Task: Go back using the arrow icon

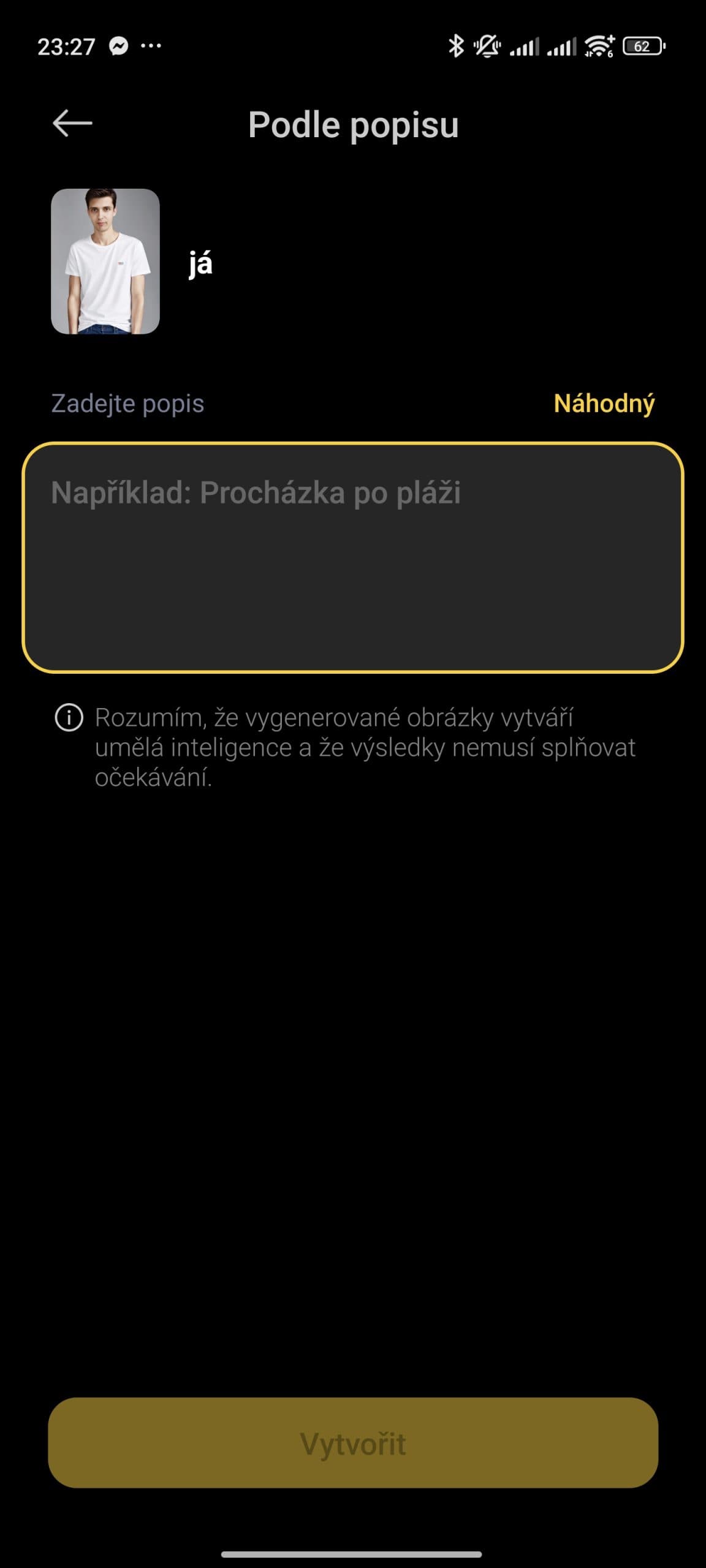Action: pos(72,123)
